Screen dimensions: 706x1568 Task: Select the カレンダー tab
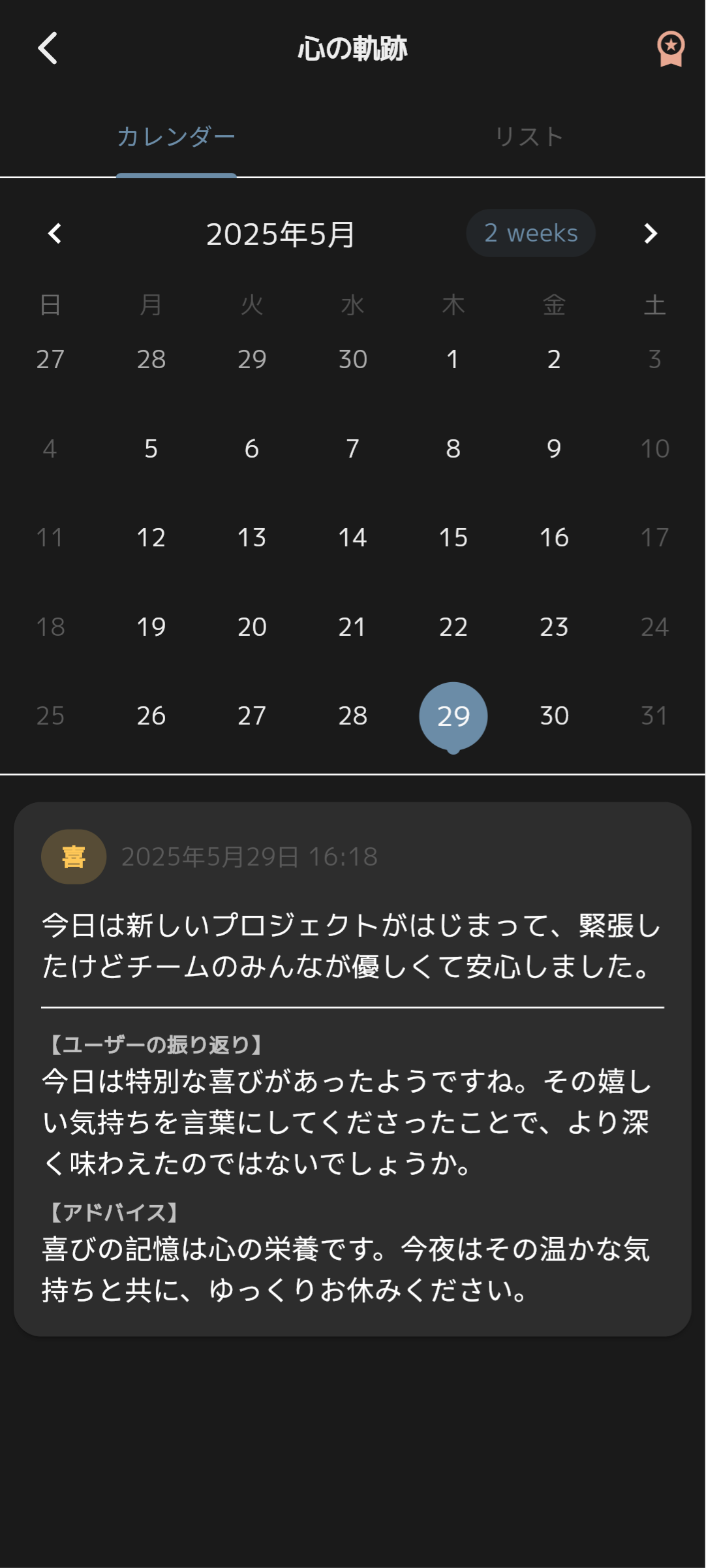[x=176, y=137]
